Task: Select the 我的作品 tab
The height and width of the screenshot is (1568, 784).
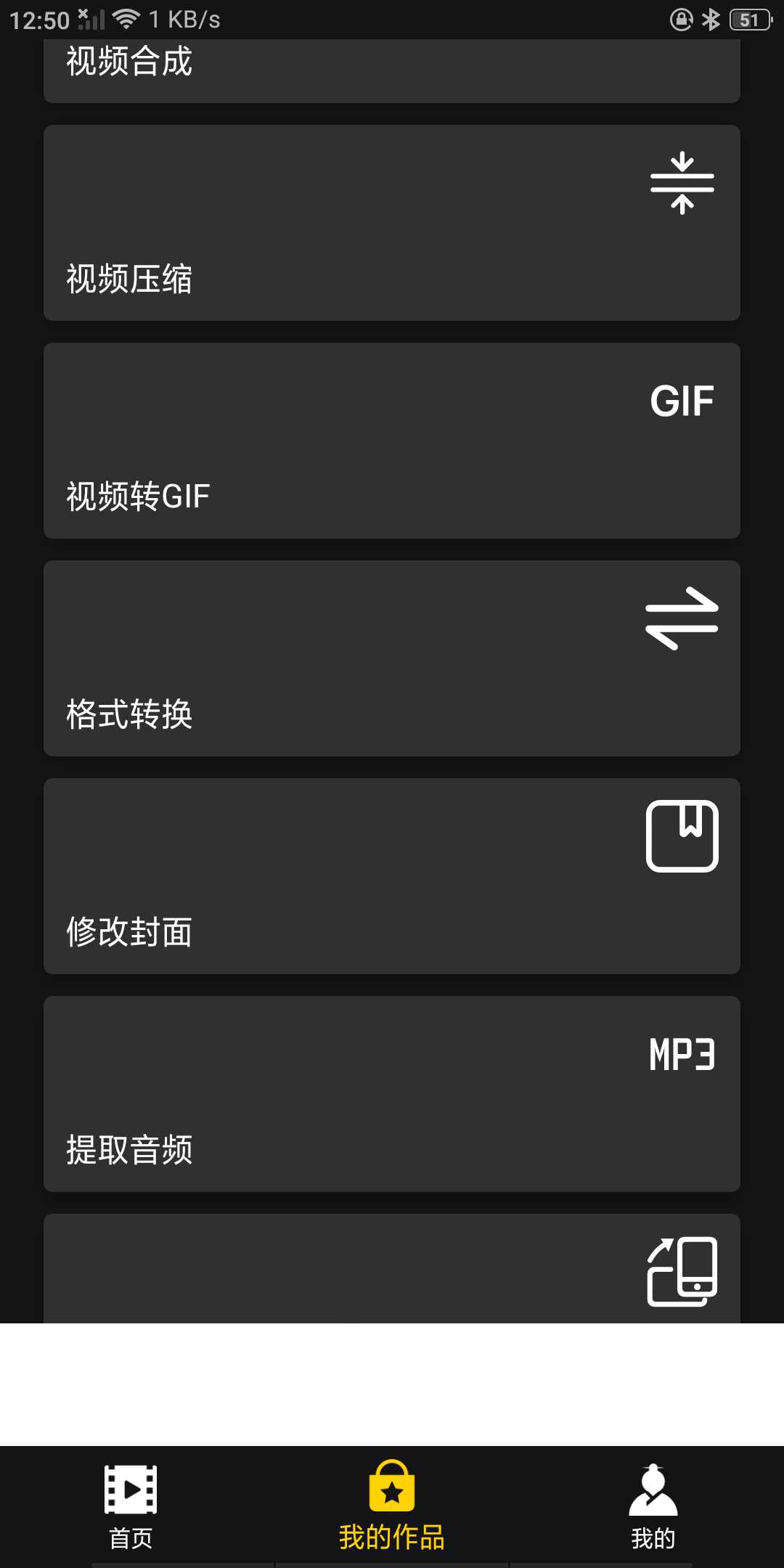Action: tap(392, 1507)
